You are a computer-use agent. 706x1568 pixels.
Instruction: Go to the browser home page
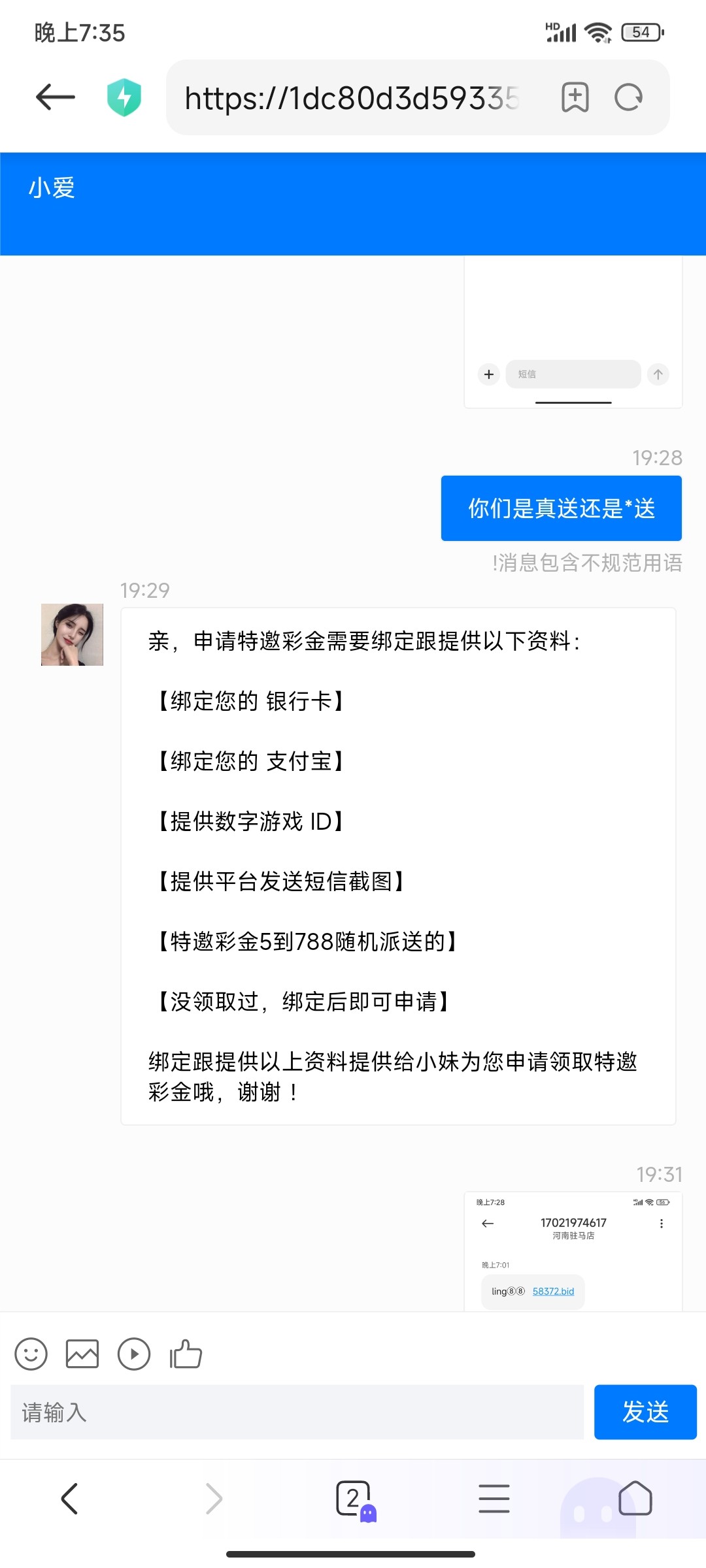(635, 1498)
